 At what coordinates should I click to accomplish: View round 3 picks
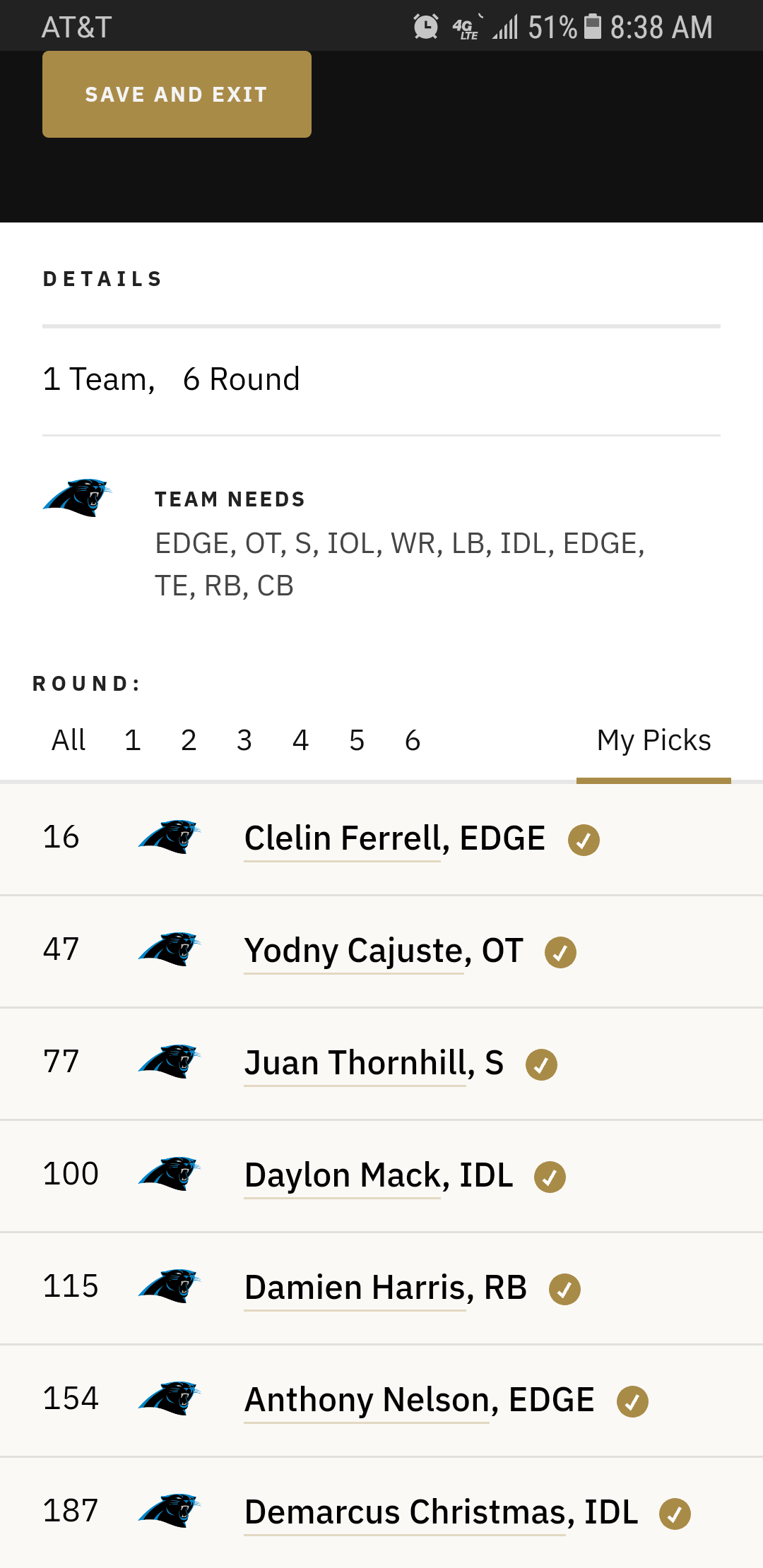tap(244, 740)
